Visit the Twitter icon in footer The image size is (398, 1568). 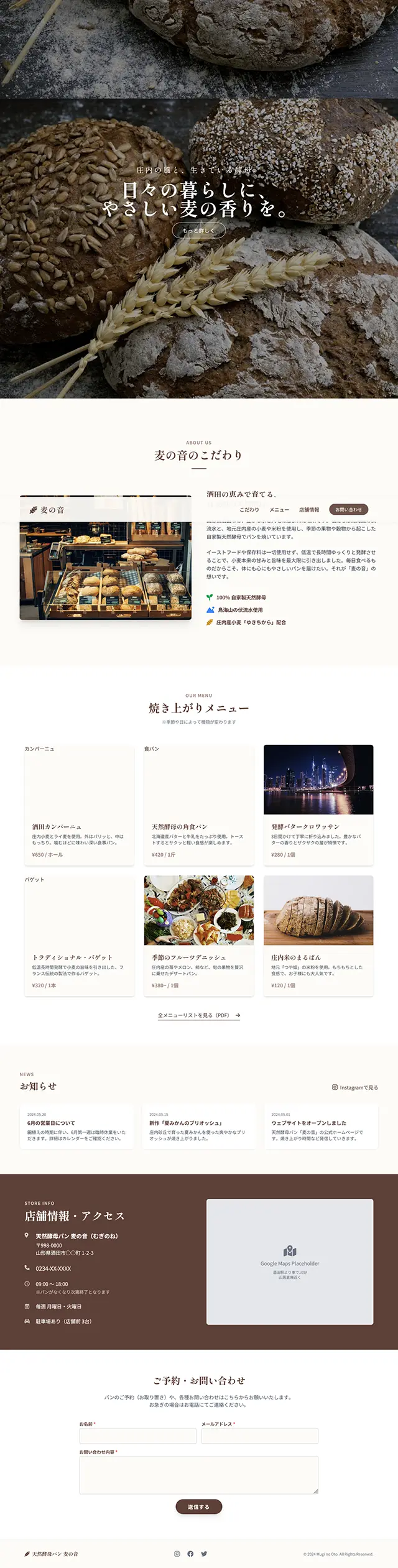[x=204, y=1554]
